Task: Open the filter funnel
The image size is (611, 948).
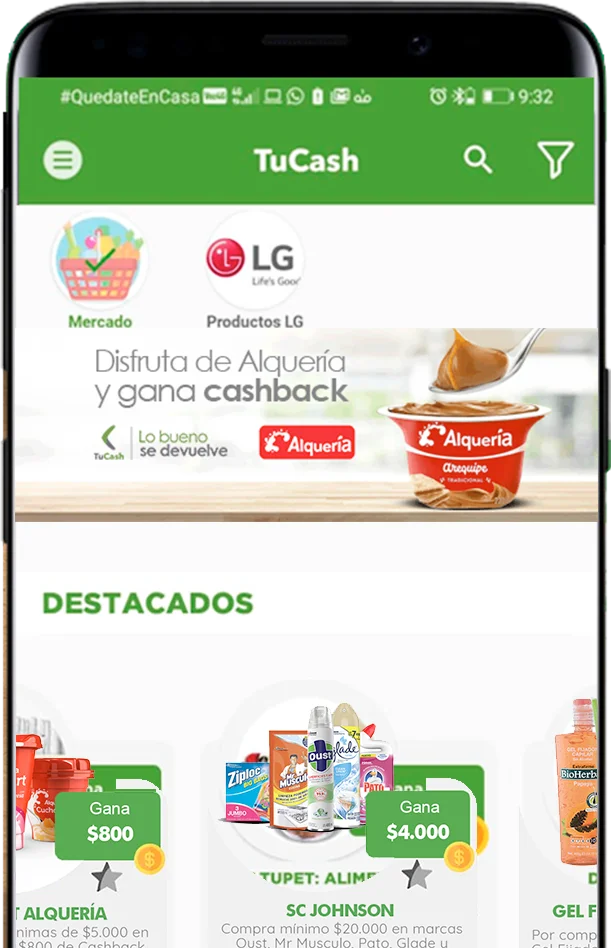Action: pyautogui.click(x=555, y=160)
